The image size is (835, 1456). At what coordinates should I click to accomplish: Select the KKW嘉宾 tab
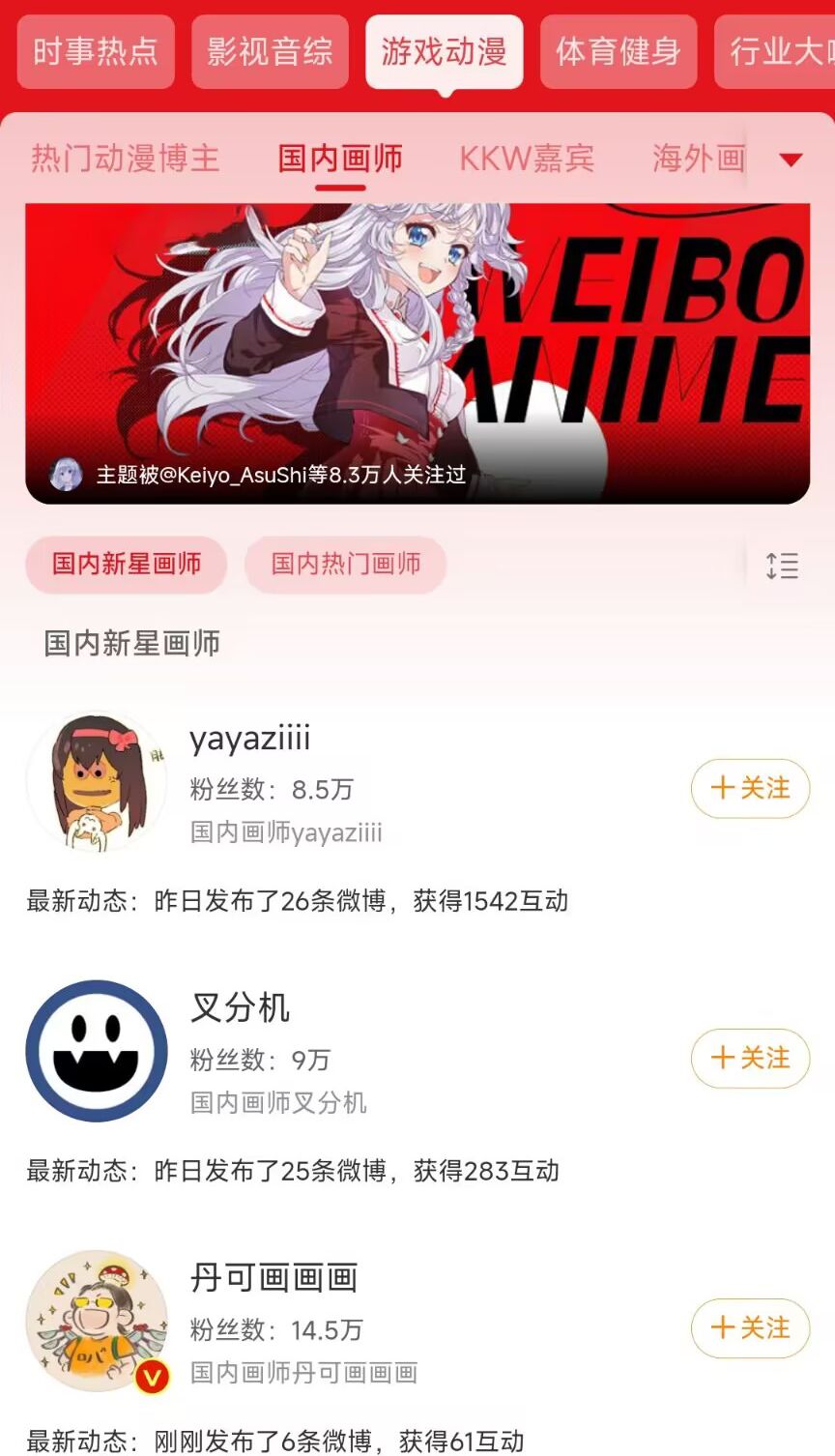coord(527,159)
